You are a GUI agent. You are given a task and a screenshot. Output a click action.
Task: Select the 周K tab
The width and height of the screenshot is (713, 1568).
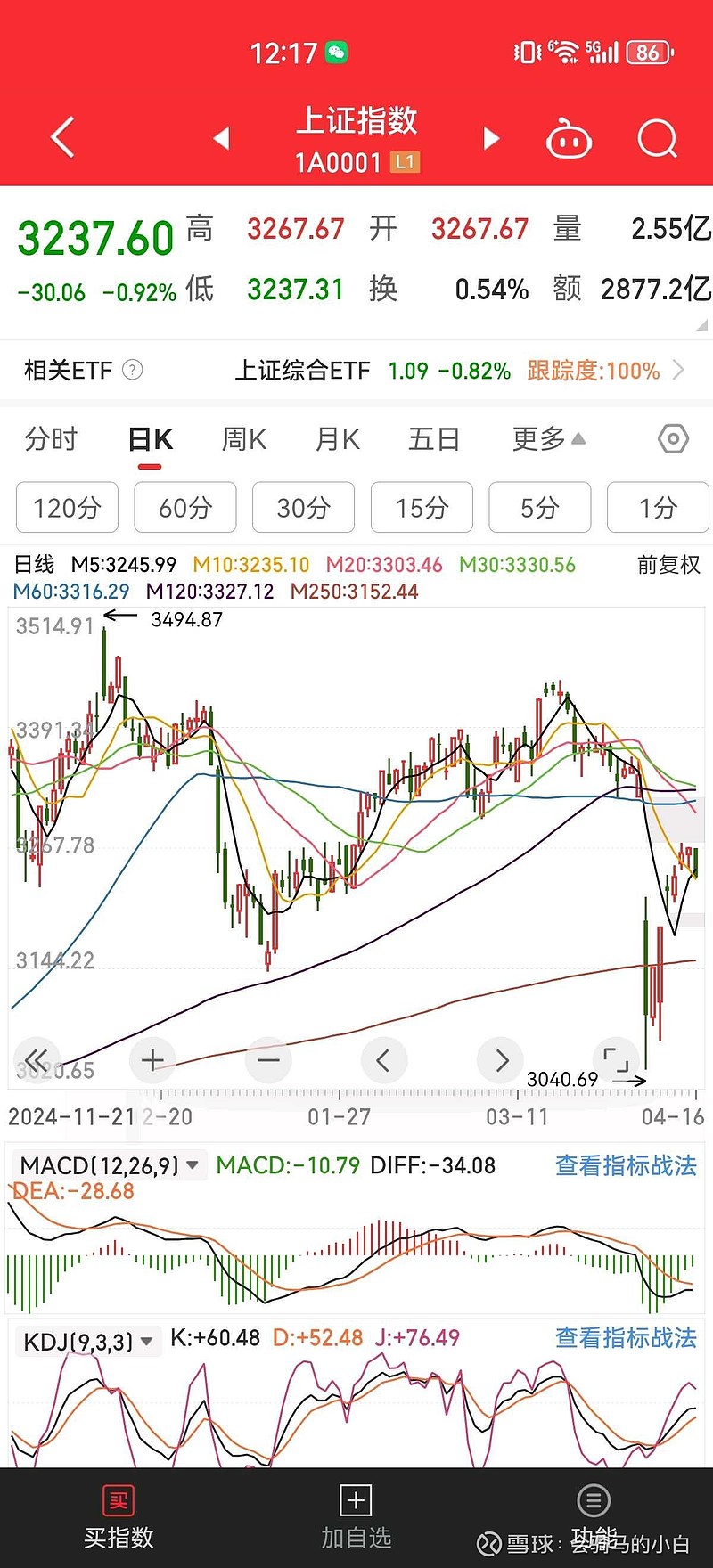pyautogui.click(x=243, y=439)
